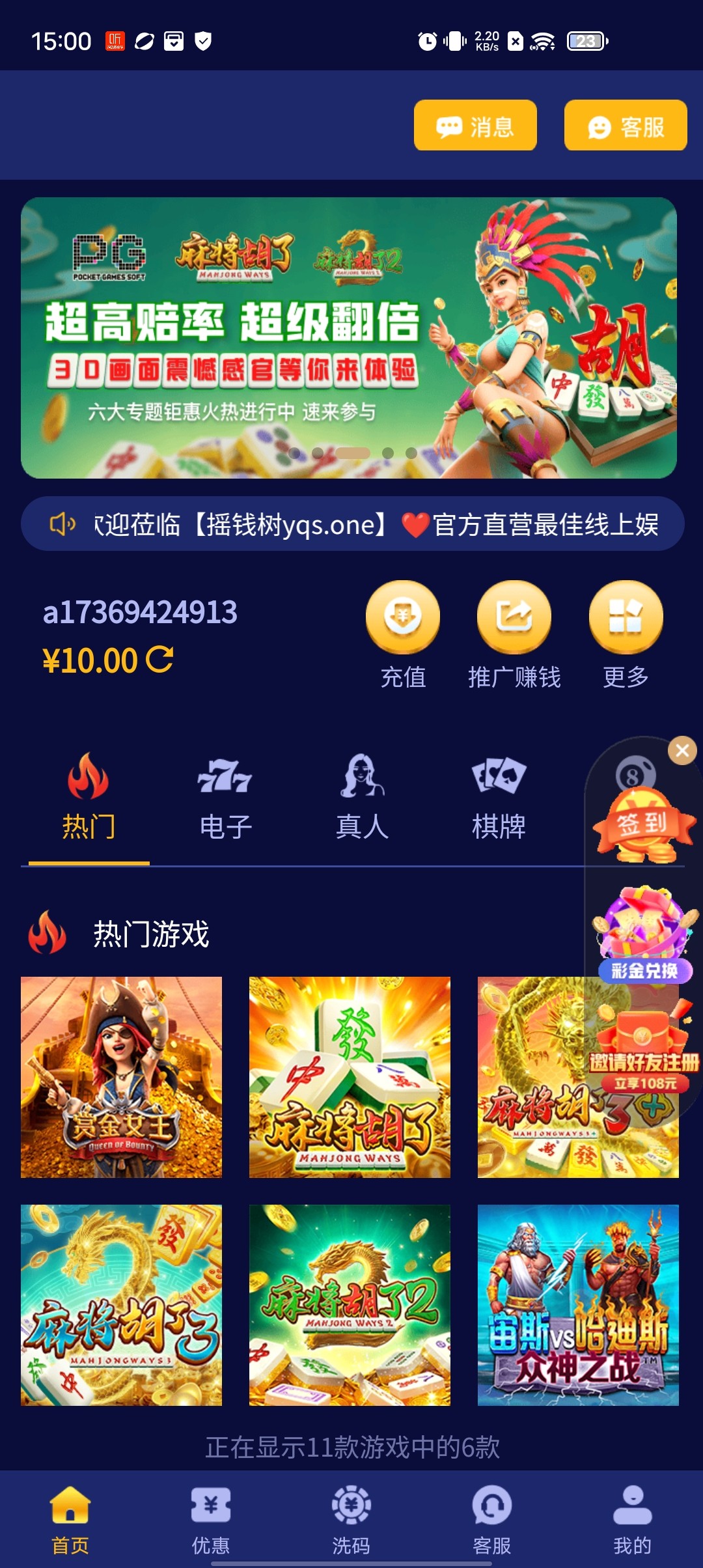This screenshot has width=703, height=1568.
Task: Refresh the ¥10.00 balance
Action: 160,659
